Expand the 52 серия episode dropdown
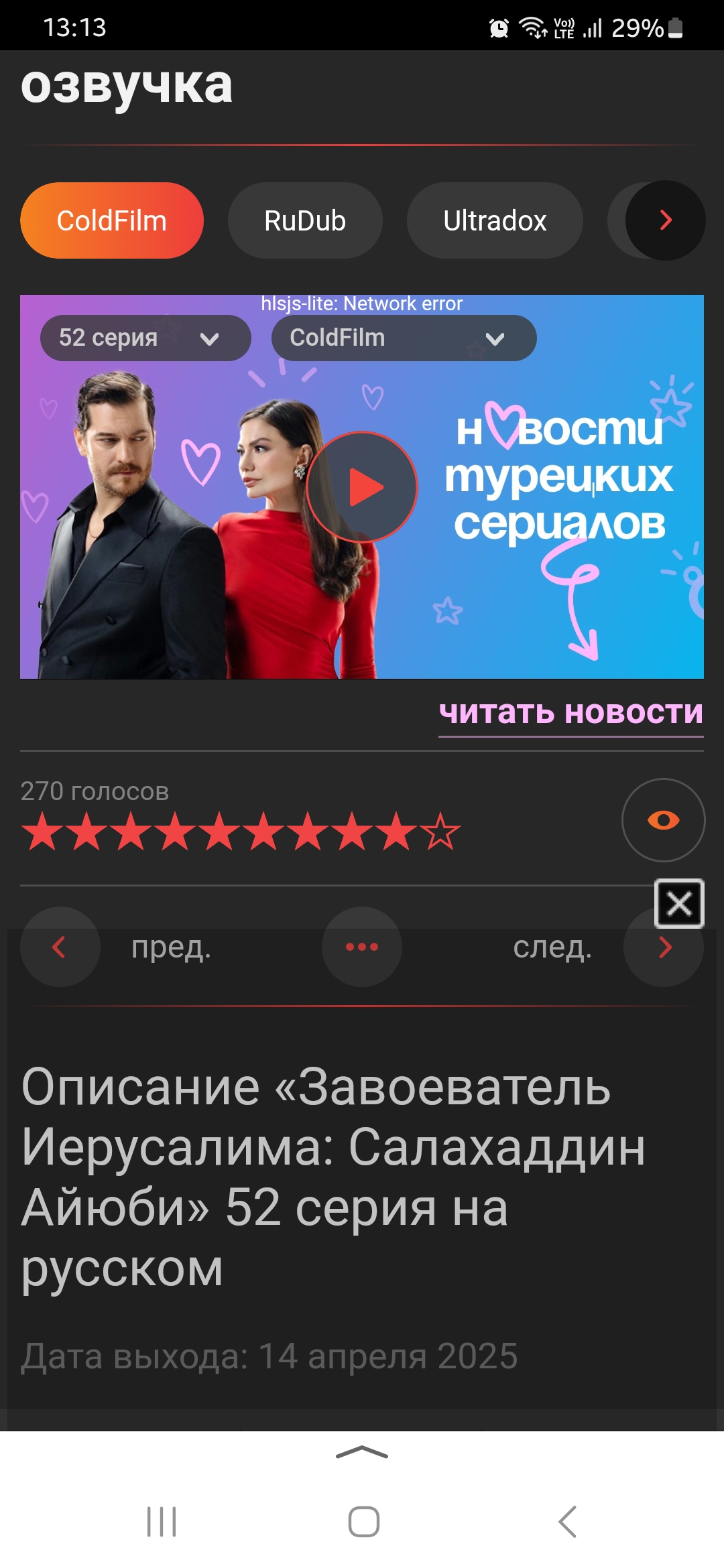Image resolution: width=724 pixels, height=1568 pixels. pos(145,338)
